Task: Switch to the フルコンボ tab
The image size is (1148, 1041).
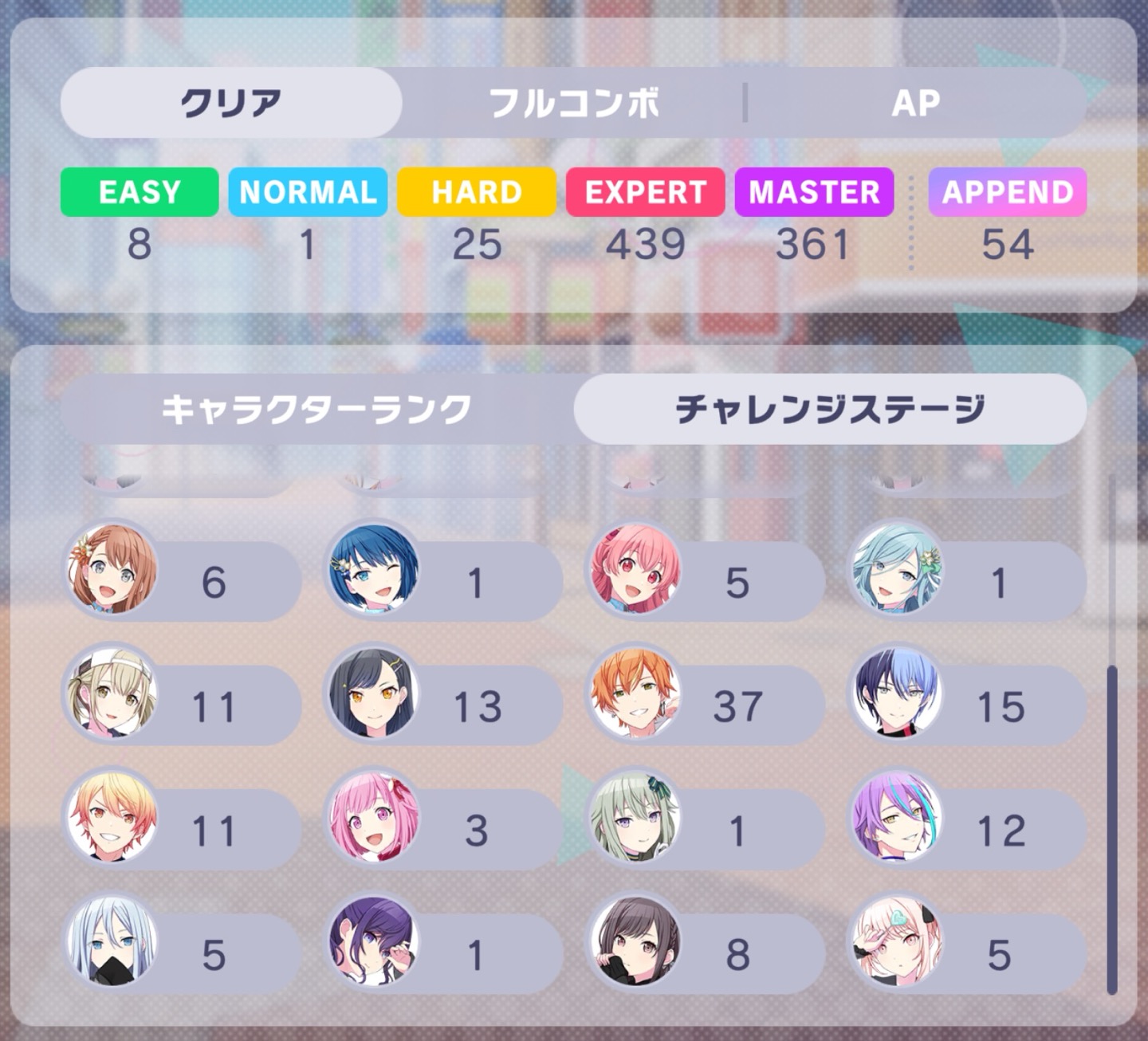Action: pos(573,103)
